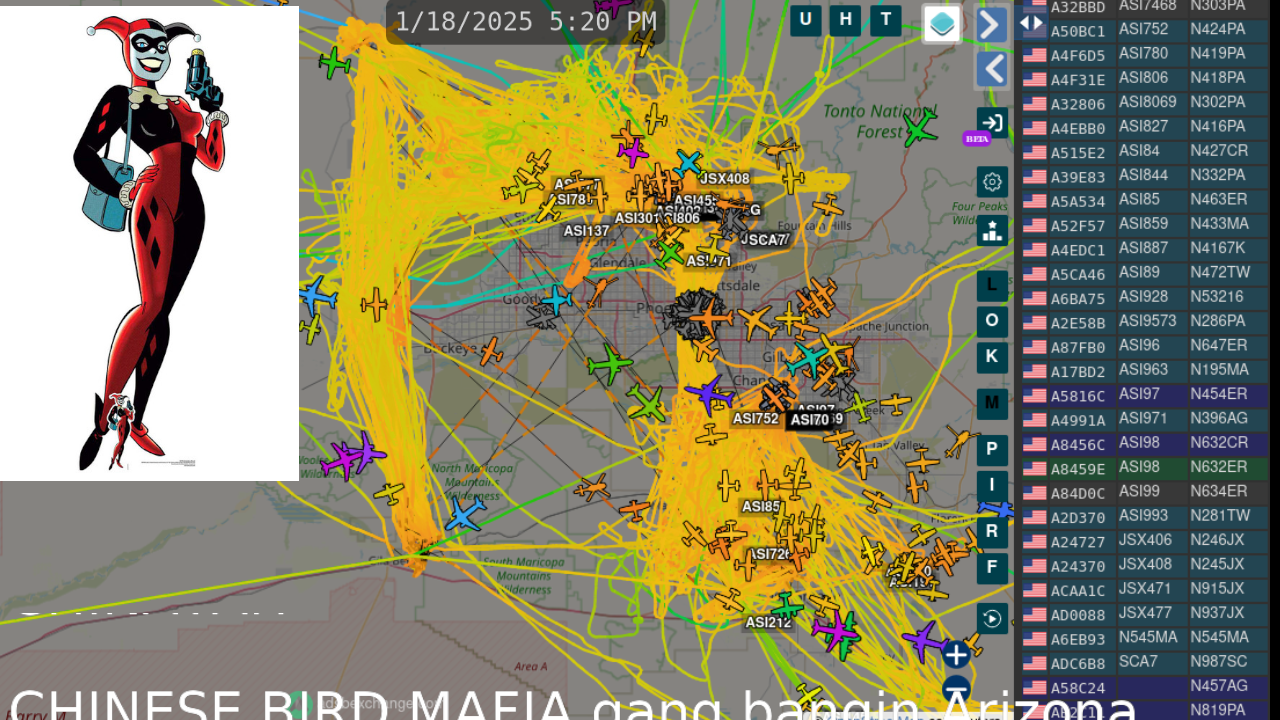Tap the O map button
The image size is (1280, 720).
[x=992, y=320]
